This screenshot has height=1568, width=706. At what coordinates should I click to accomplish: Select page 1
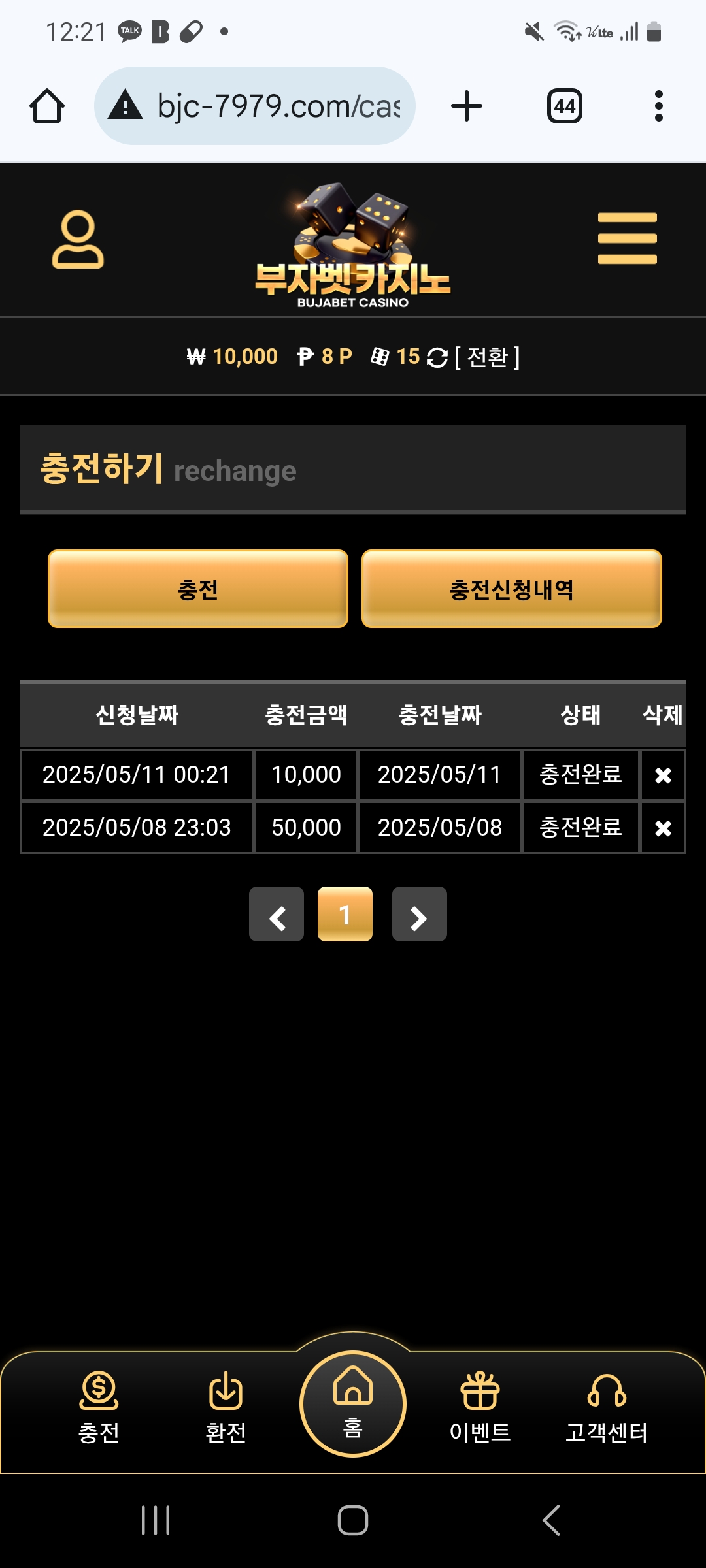tap(345, 915)
